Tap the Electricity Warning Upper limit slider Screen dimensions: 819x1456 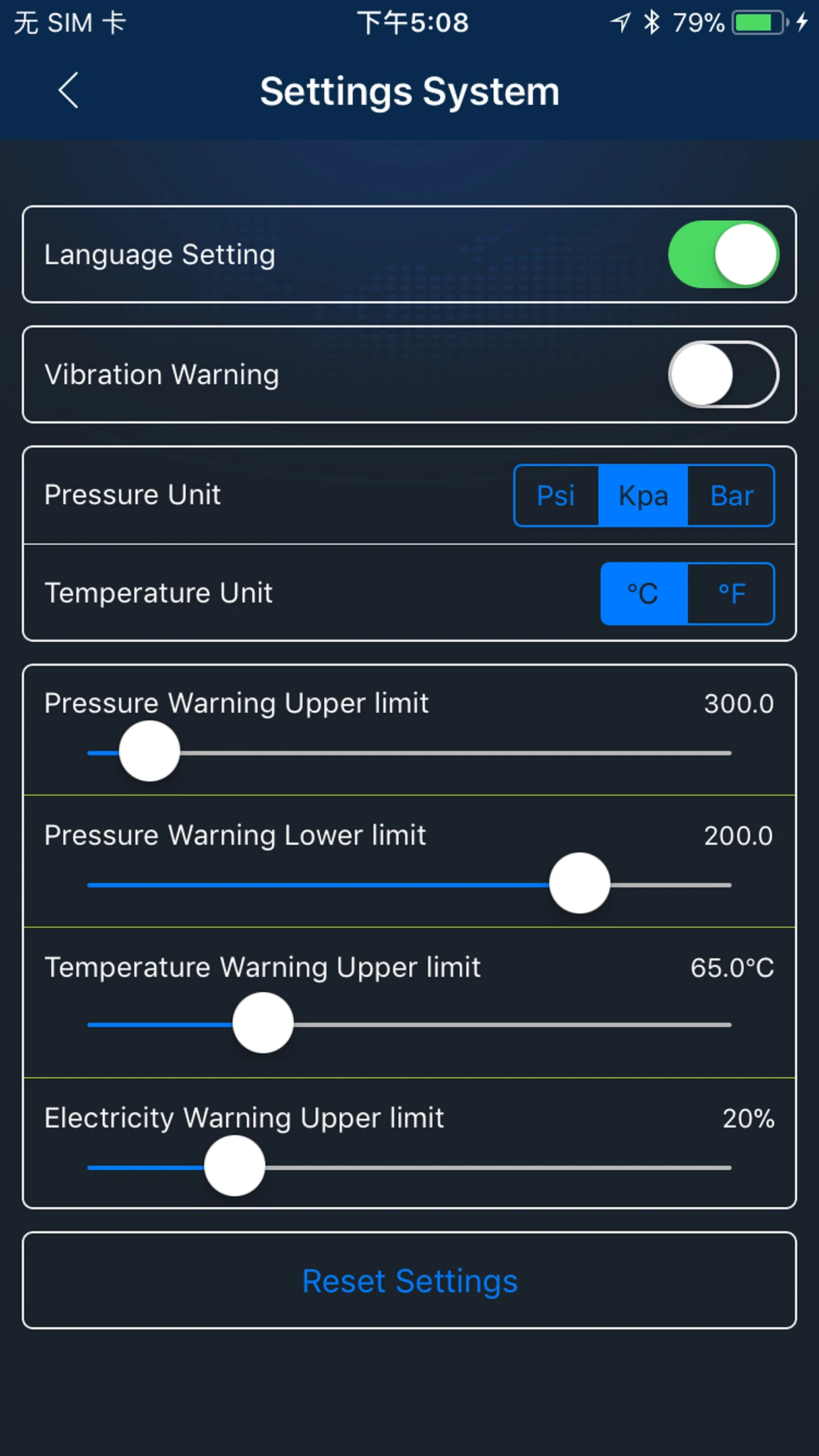[x=409, y=1166]
